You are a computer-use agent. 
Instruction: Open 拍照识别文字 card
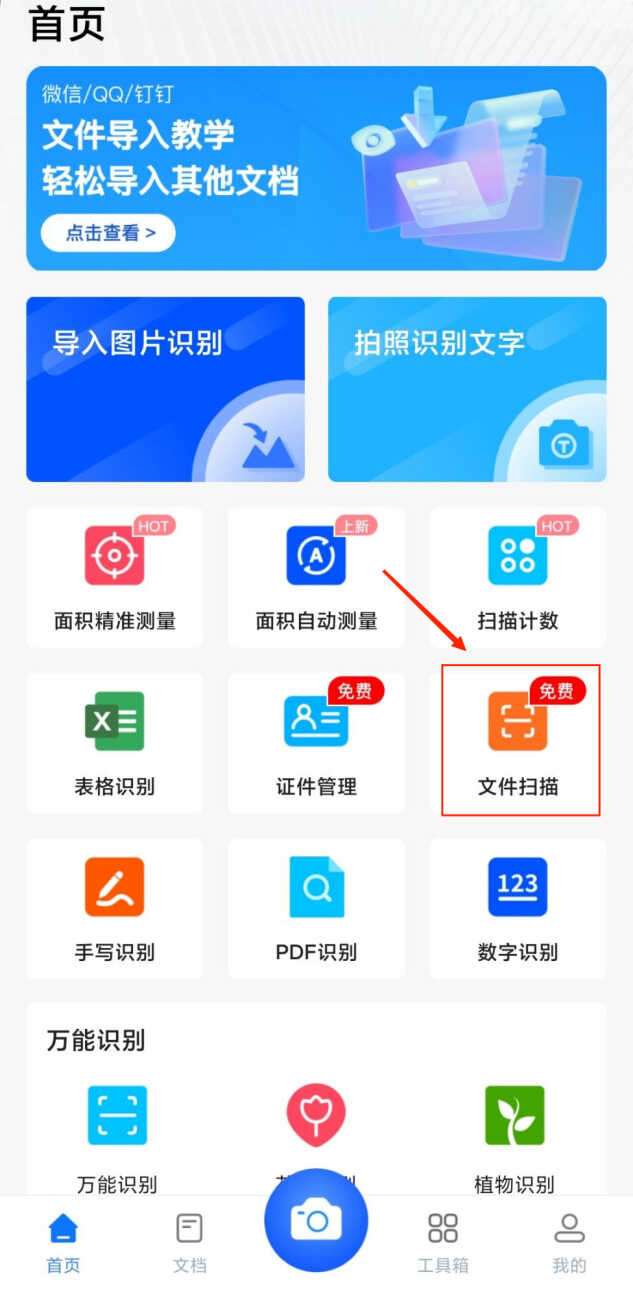(x=467, y=389)
